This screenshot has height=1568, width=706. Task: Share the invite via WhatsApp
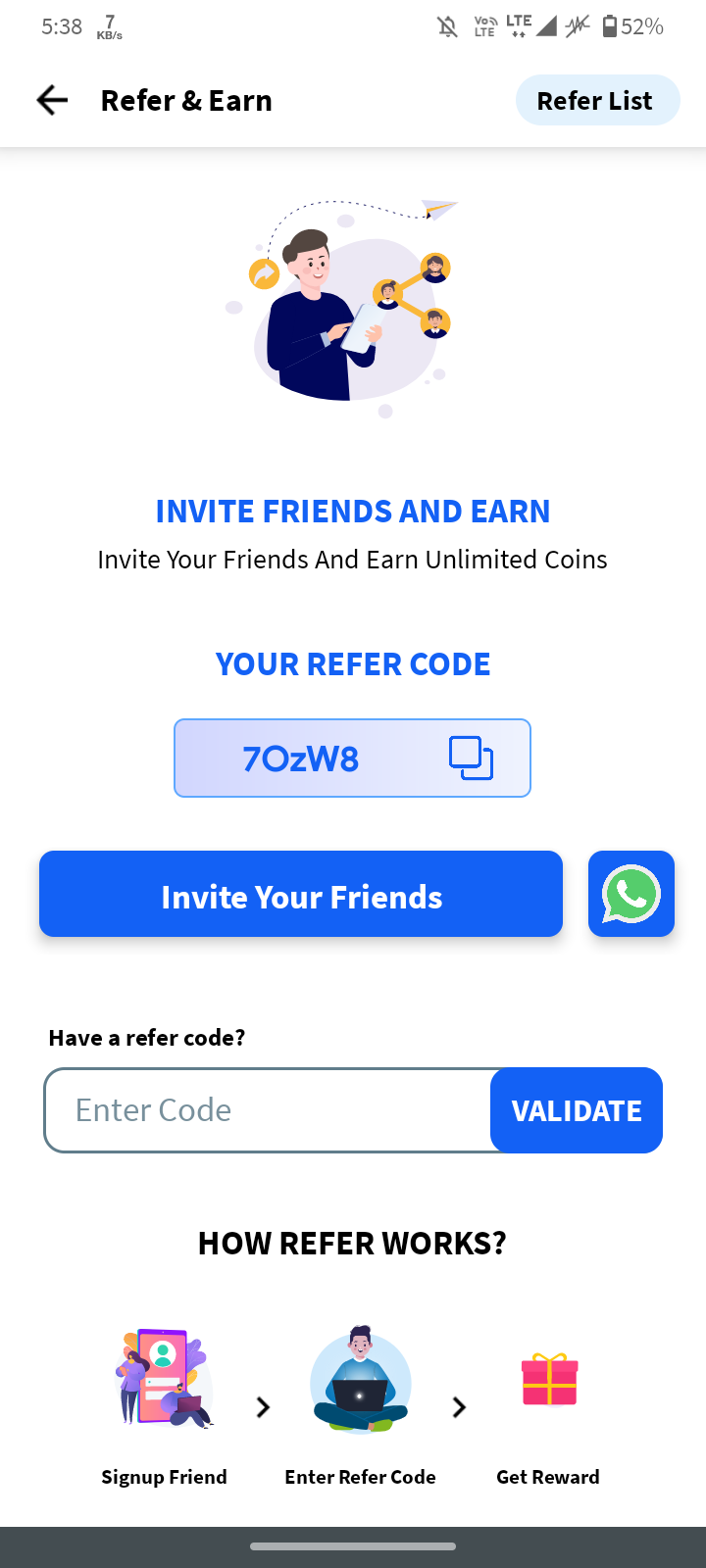coord(630,894)
